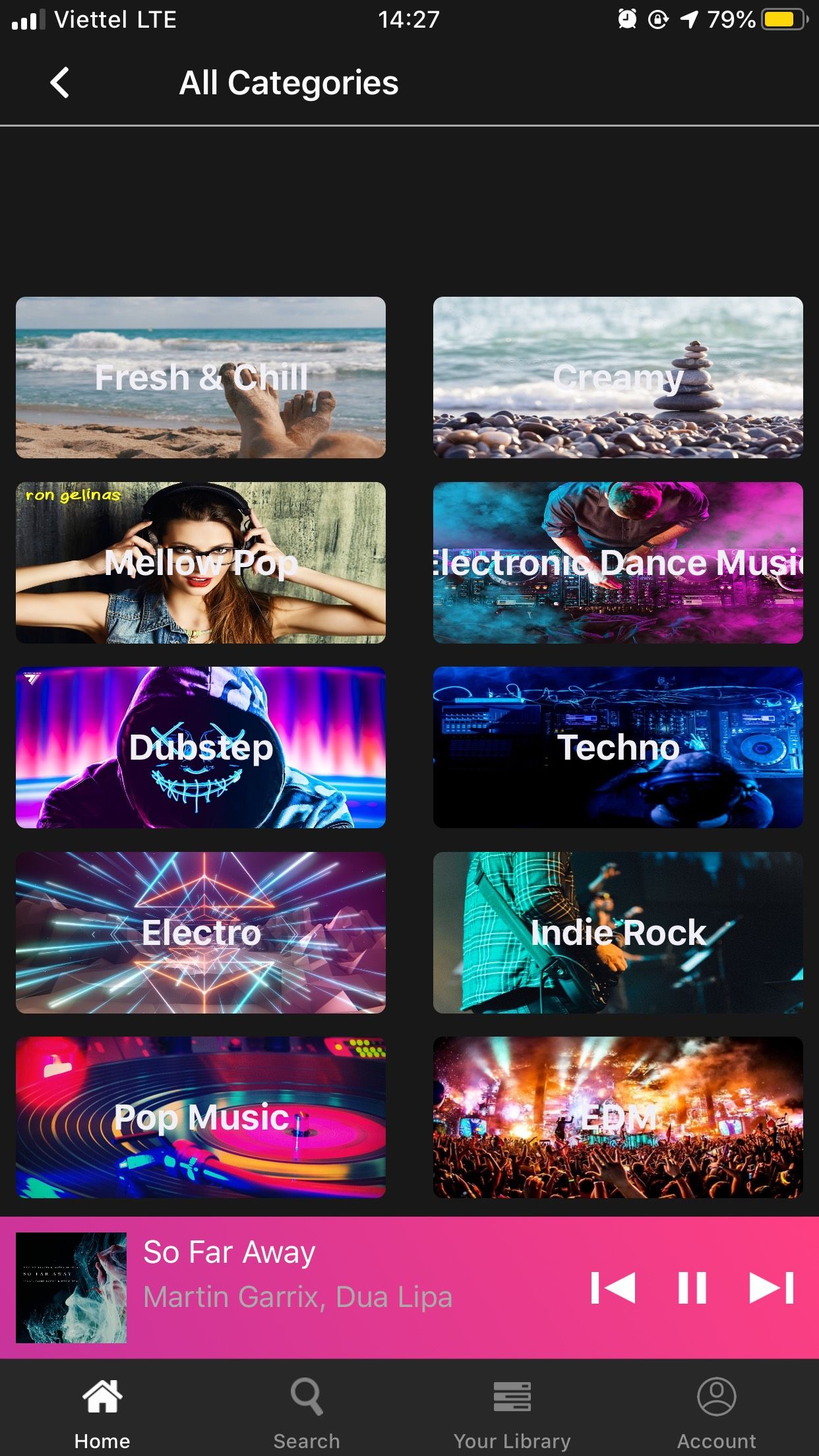Pause So Far Away playback

coord(692,1288)
